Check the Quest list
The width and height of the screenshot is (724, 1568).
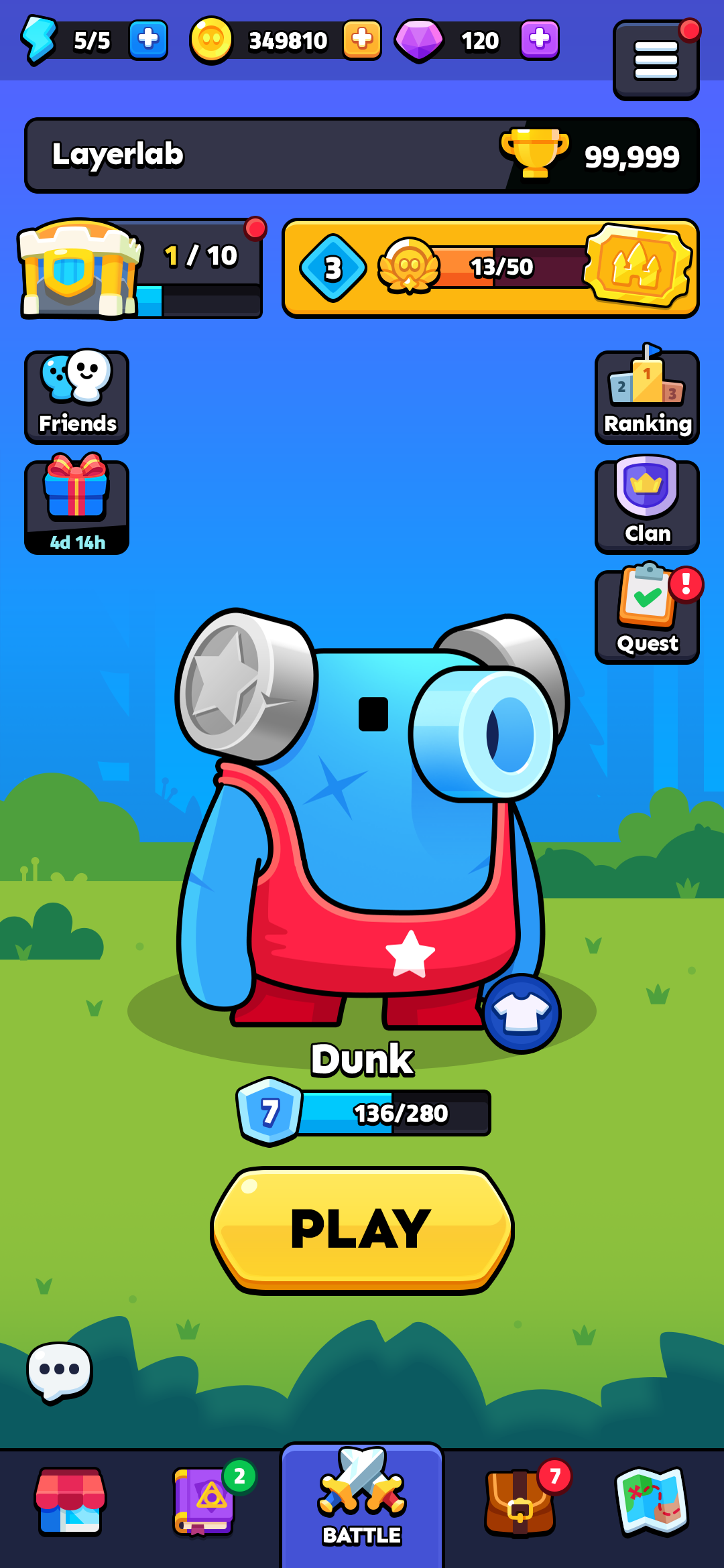coord(647,616)
